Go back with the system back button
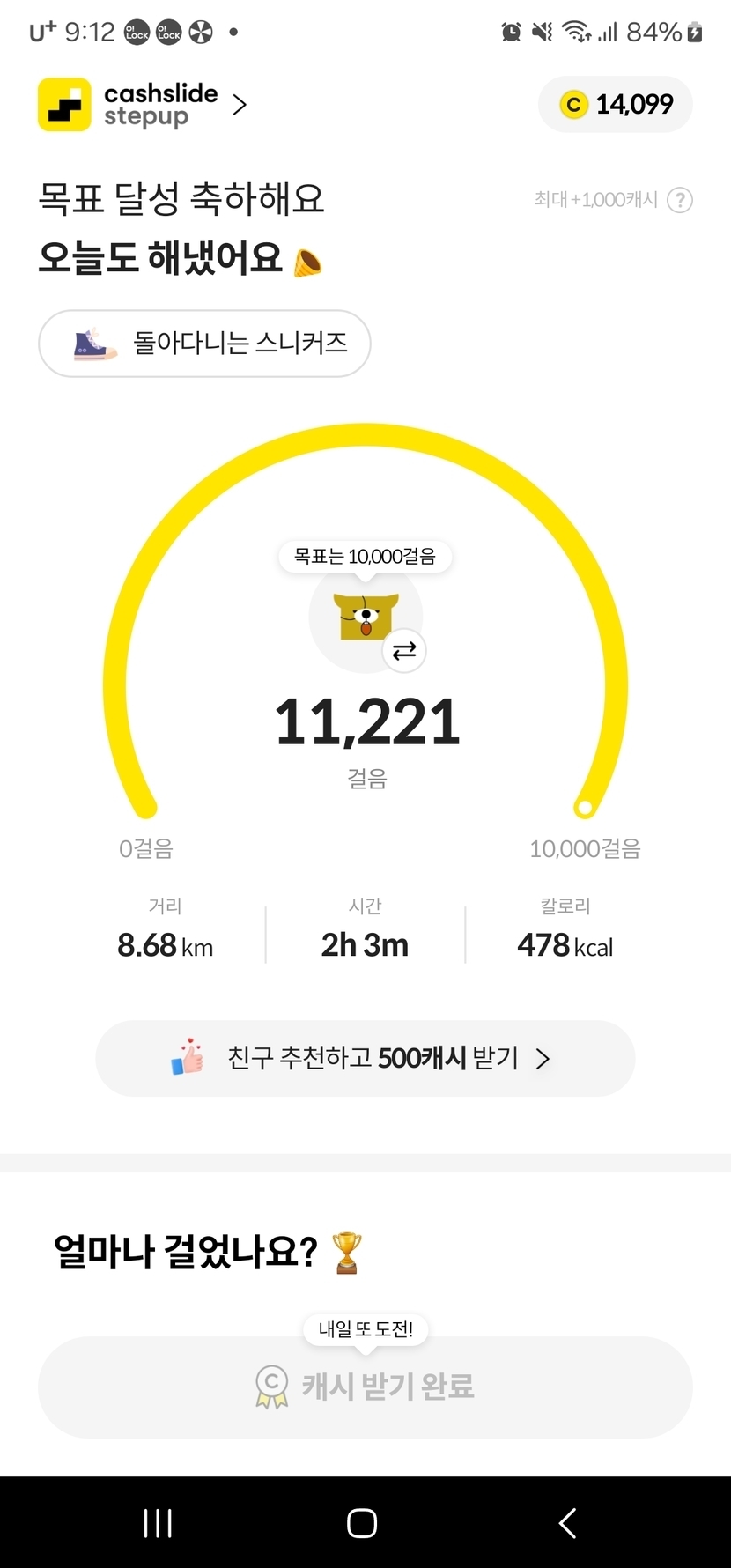The image size is (731, 1568). point(568,1523)
